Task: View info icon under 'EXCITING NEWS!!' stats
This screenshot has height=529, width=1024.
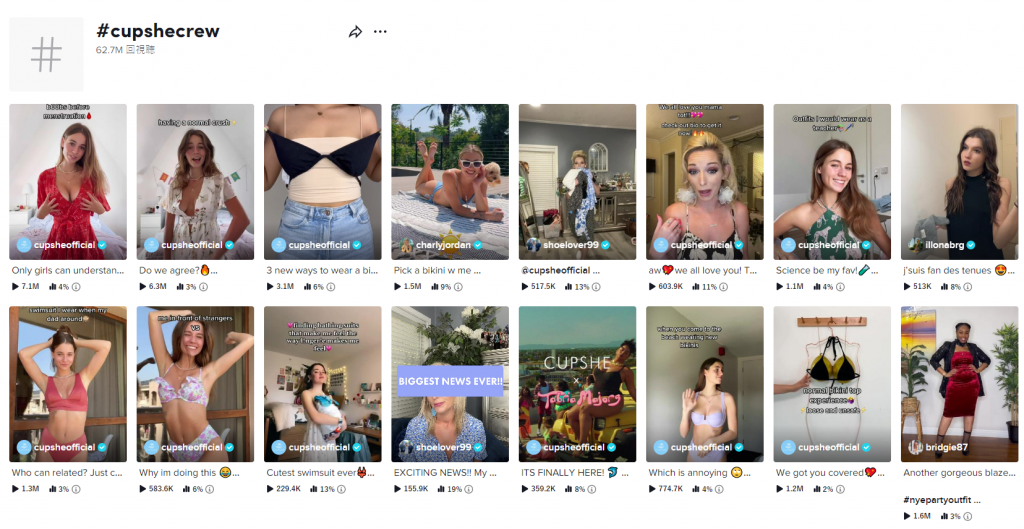Action: 469,489
